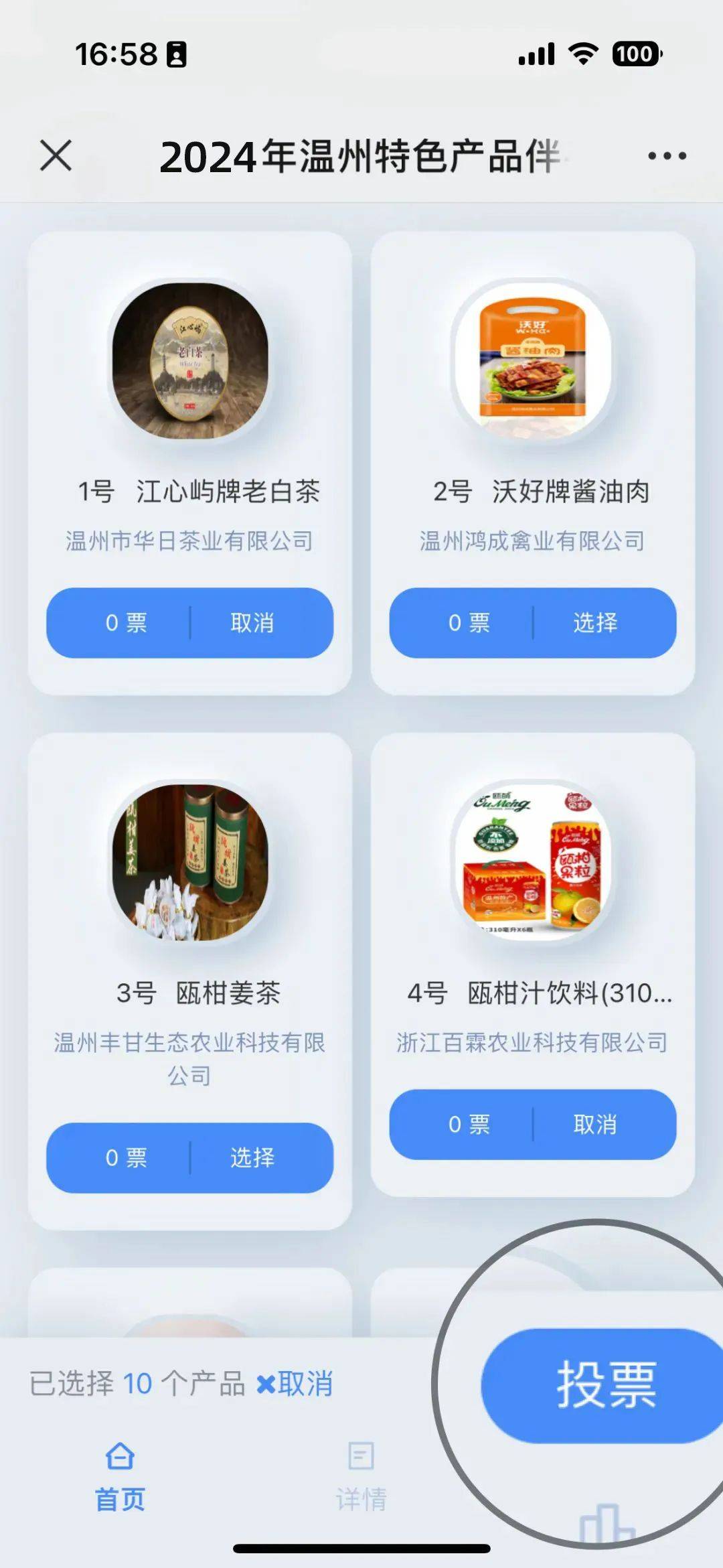View the 瓯柑姜茶 product picture
This screenshot has width=723, height=1568.
tap(190, 863)
